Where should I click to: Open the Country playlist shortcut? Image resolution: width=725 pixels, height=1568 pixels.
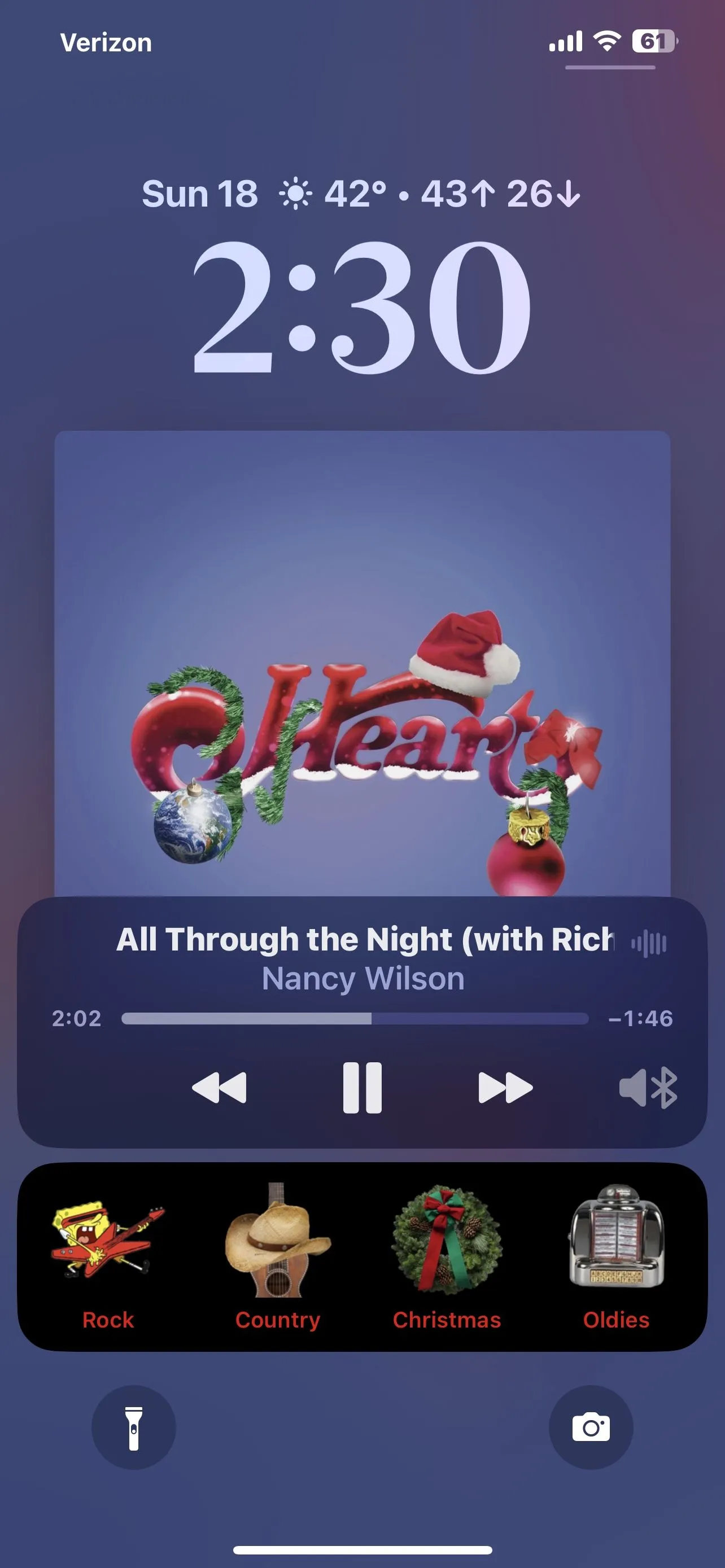coord(278,1257)
